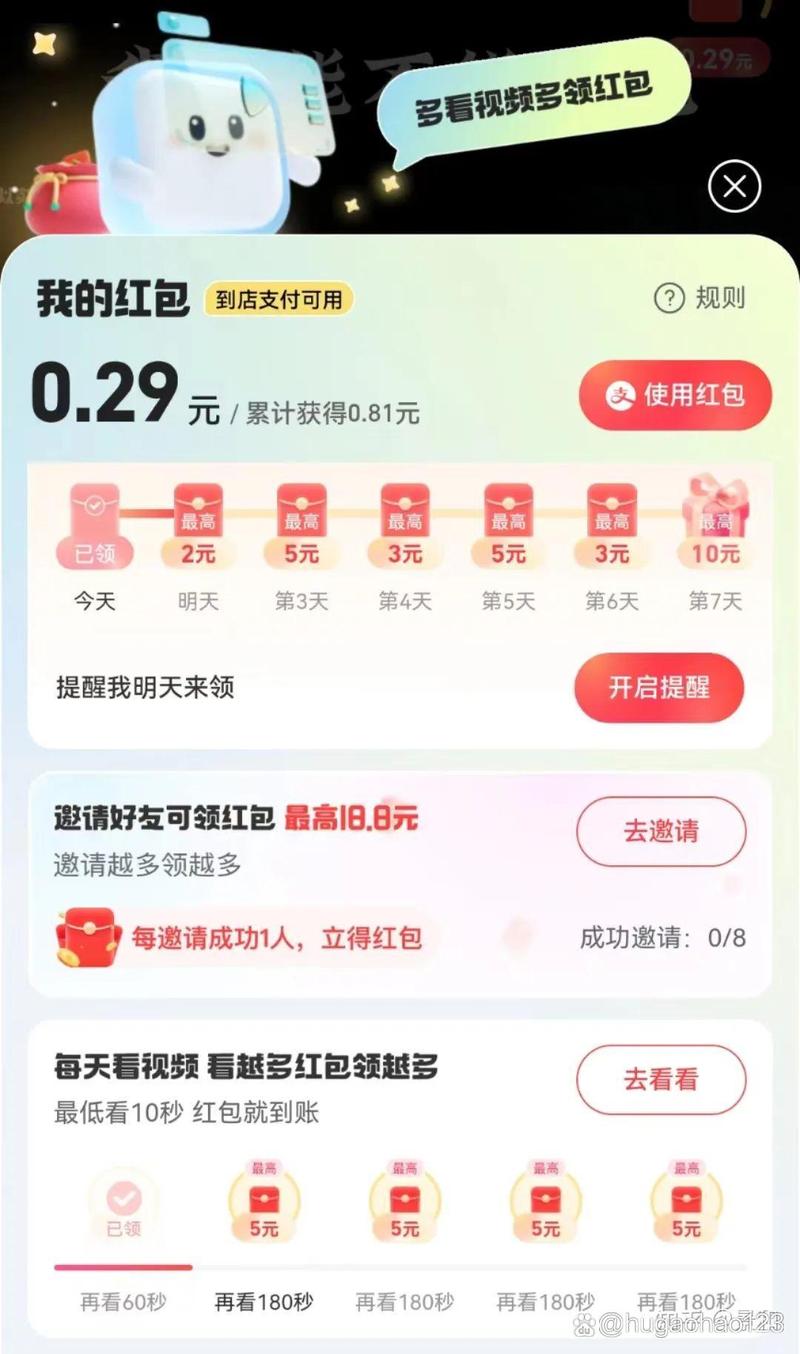Enable 开启提醒 reminder
The height and width of the screenshot is (1354, 800).
[x=659, y=688]
